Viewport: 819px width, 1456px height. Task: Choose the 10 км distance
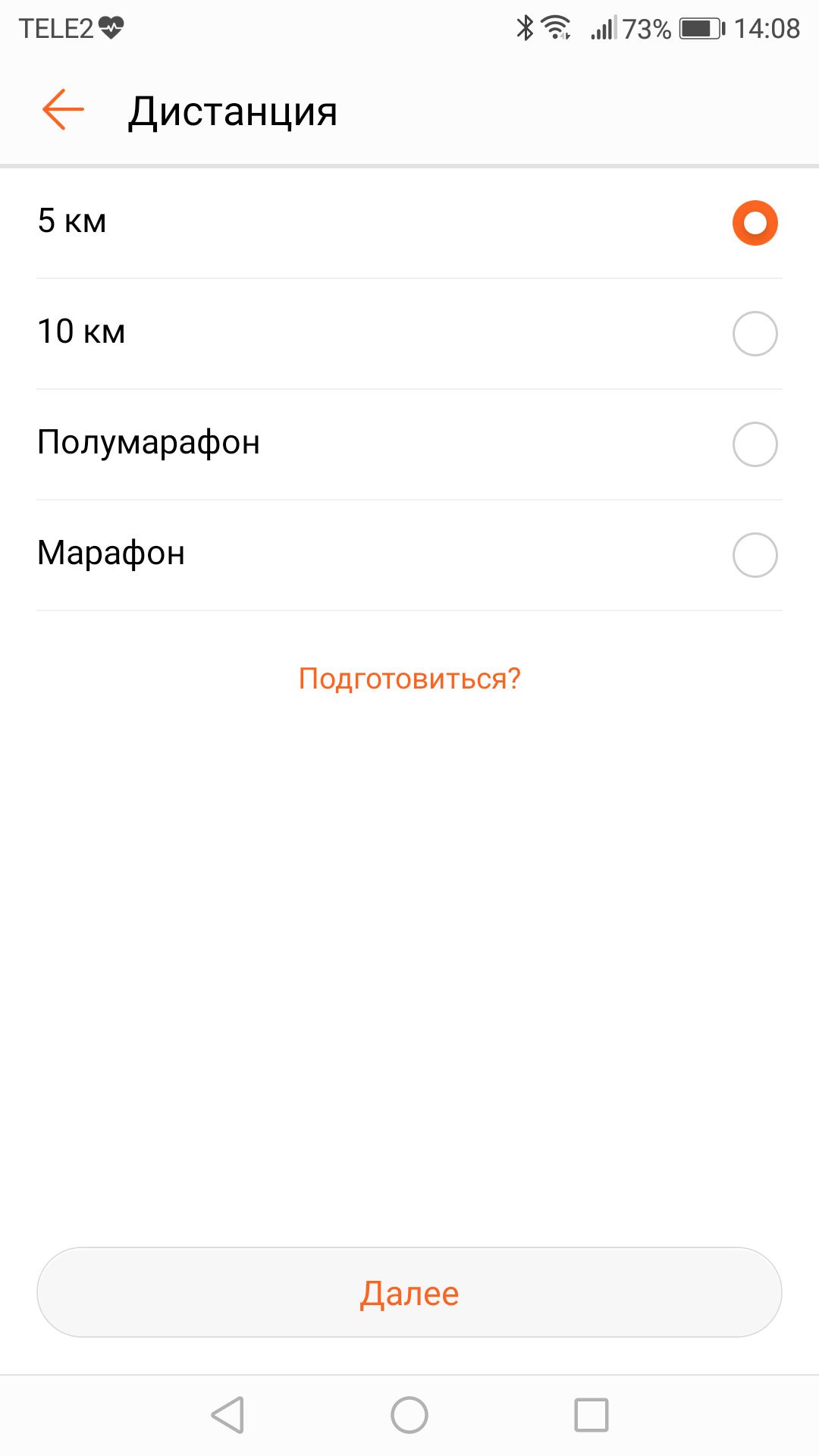point(409,334)
